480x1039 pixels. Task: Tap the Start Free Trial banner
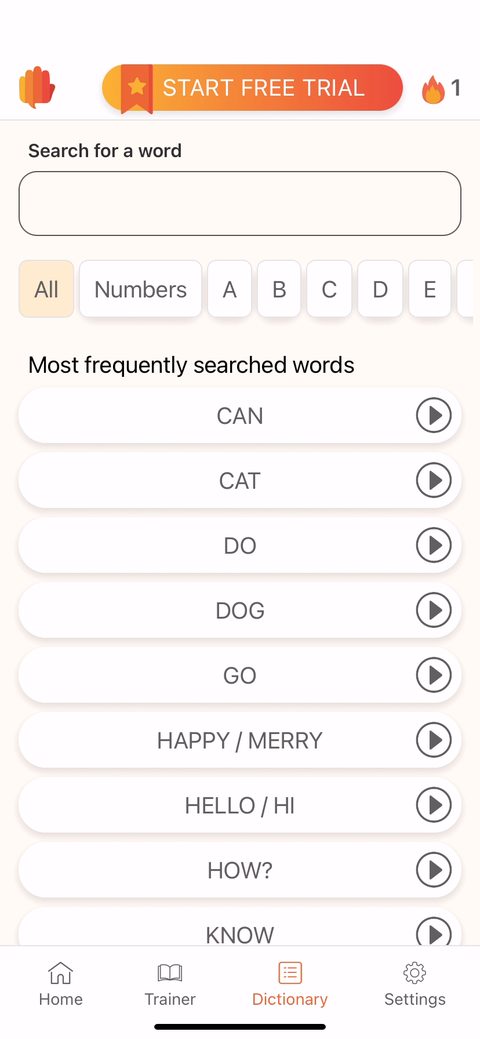coord(252,87)
